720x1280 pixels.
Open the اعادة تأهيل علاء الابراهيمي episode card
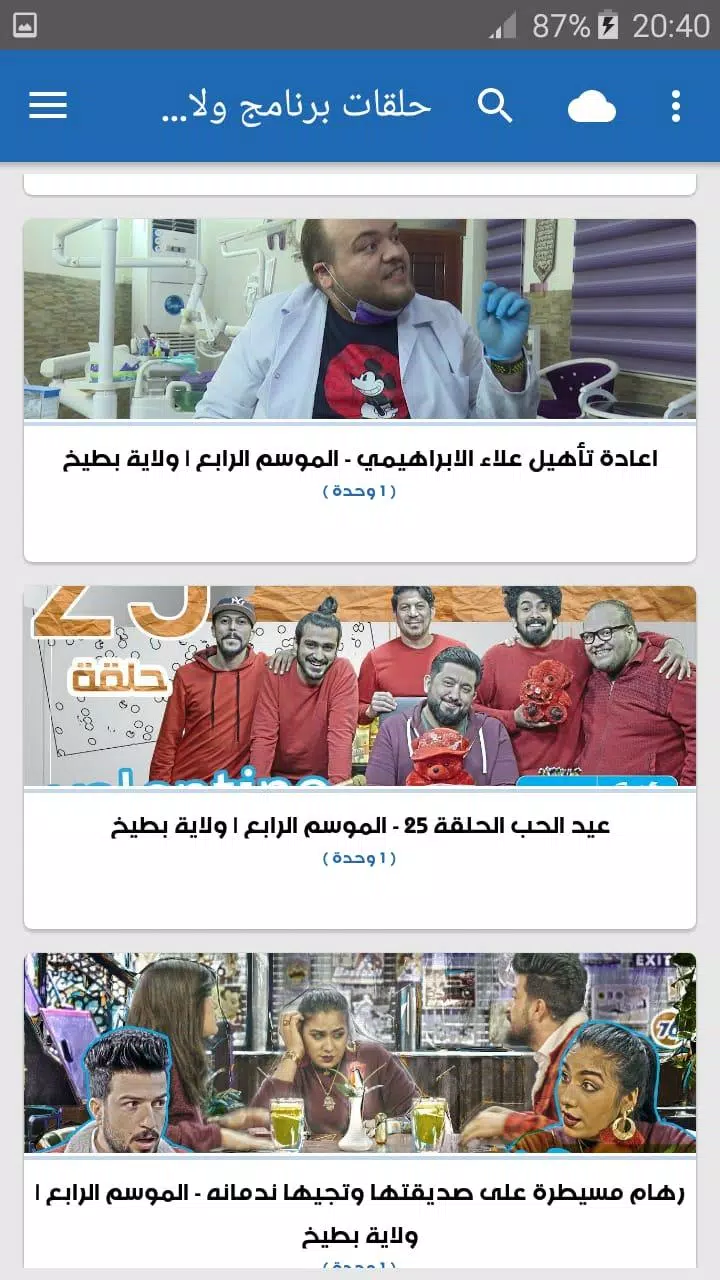click(x=360, y=390)
